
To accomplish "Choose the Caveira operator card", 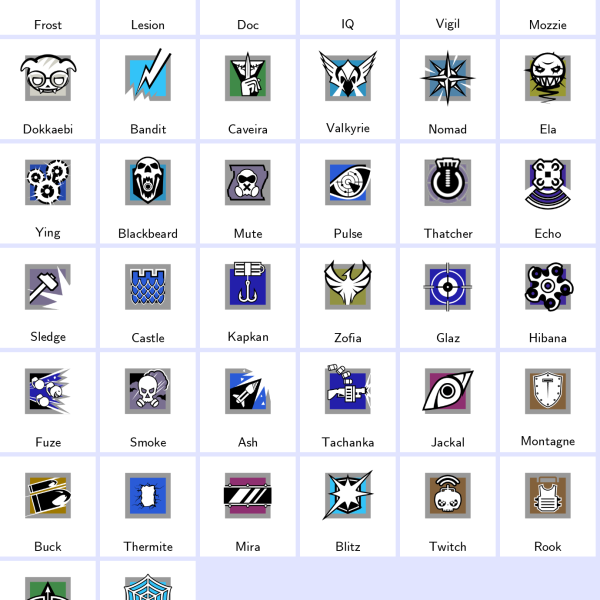I will point(248,88).
